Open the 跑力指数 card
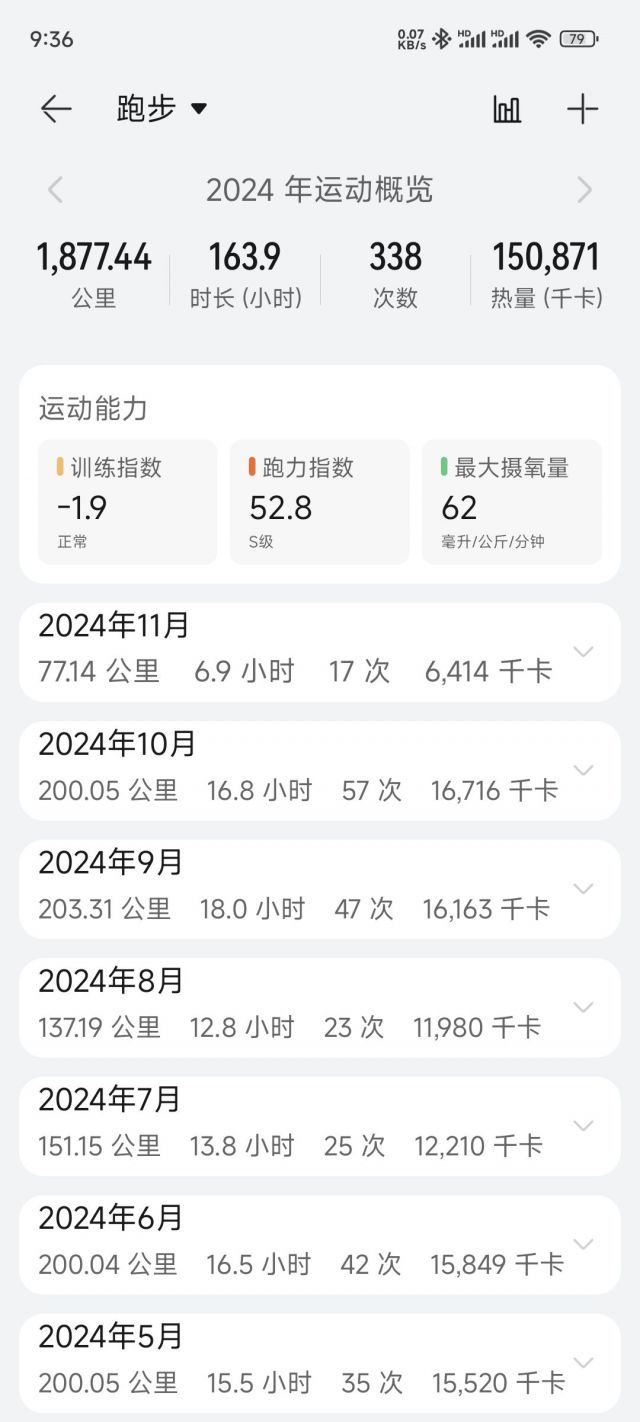The height and width of the screenshot is (1422, 640). 320,502
